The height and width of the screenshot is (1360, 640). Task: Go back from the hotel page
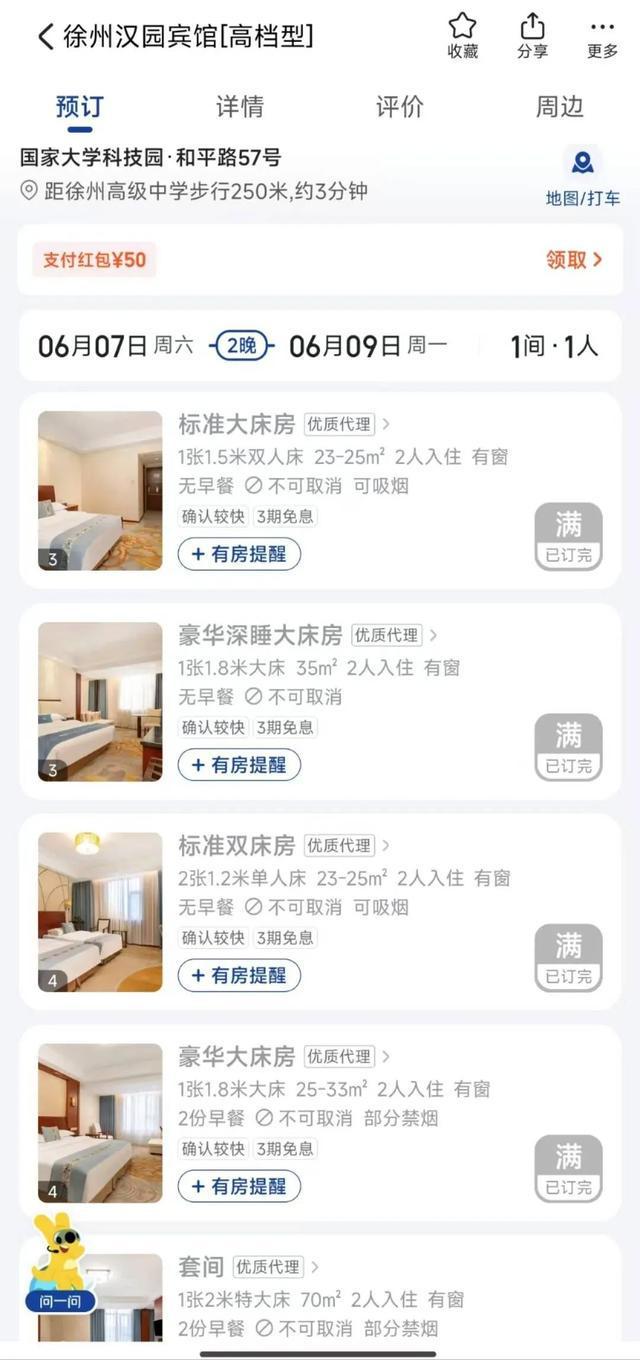click(x=44, y=37)
